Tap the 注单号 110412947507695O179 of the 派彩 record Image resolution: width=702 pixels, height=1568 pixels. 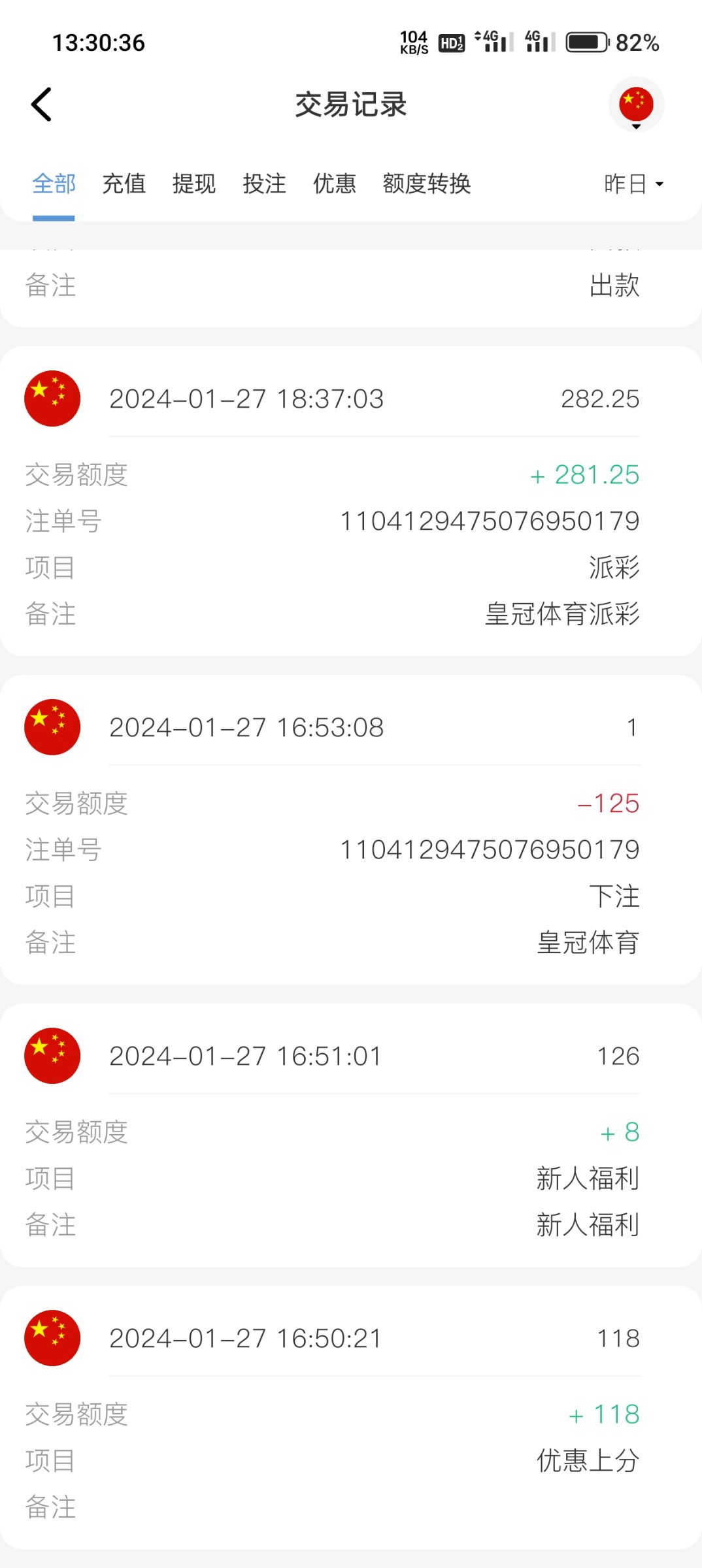point(489,521)
